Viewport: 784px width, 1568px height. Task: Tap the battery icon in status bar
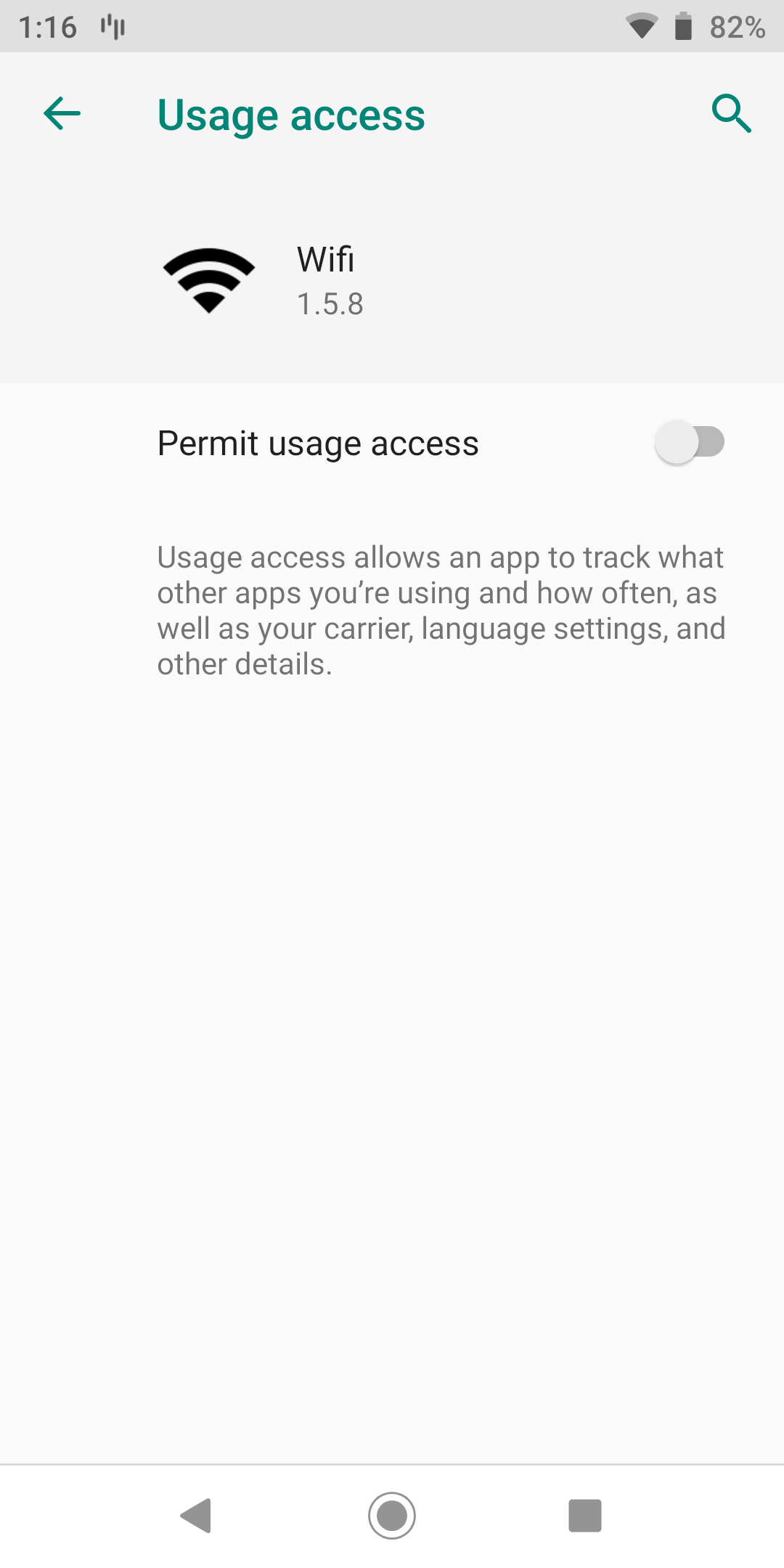[683, 28]
